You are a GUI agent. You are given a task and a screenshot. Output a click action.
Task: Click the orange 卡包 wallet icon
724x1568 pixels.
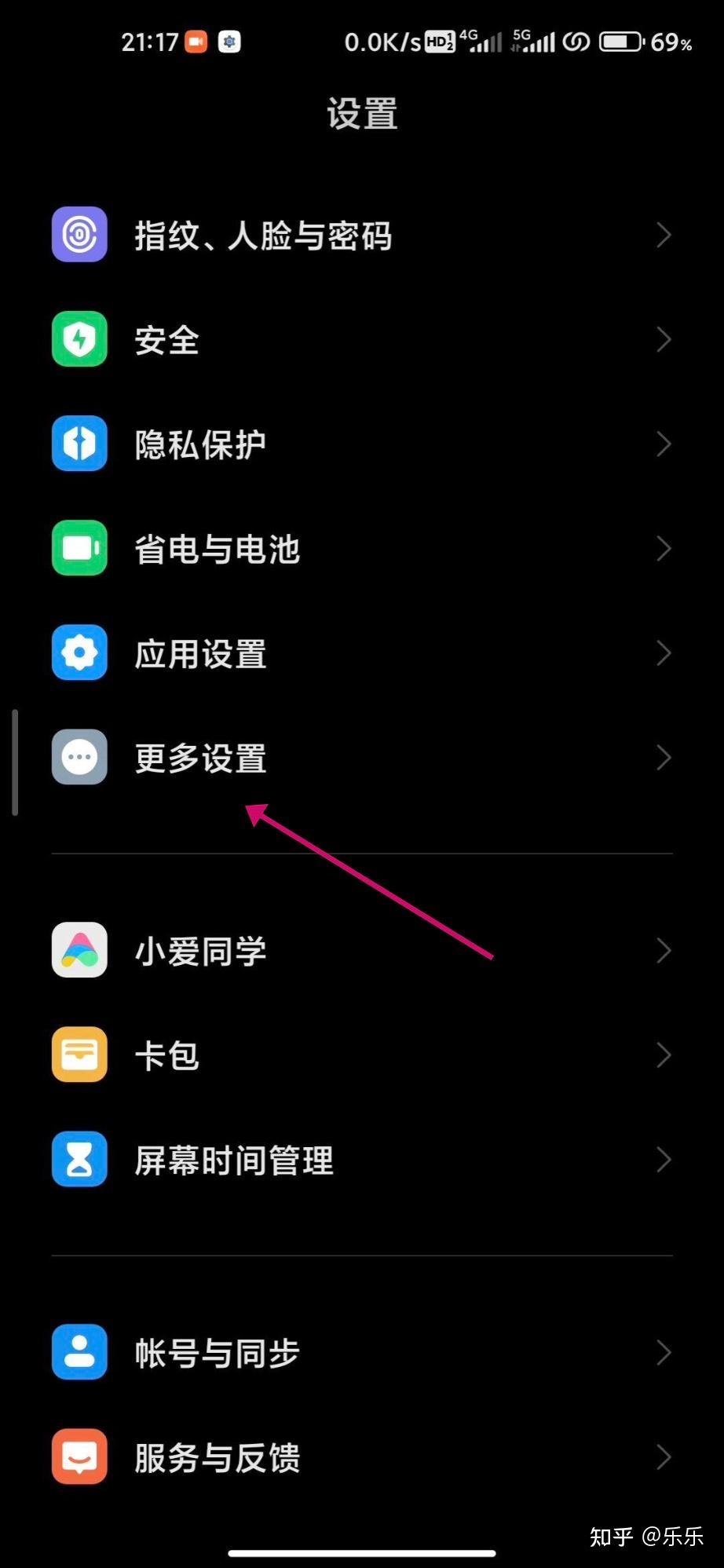[x=79, y=1054]
